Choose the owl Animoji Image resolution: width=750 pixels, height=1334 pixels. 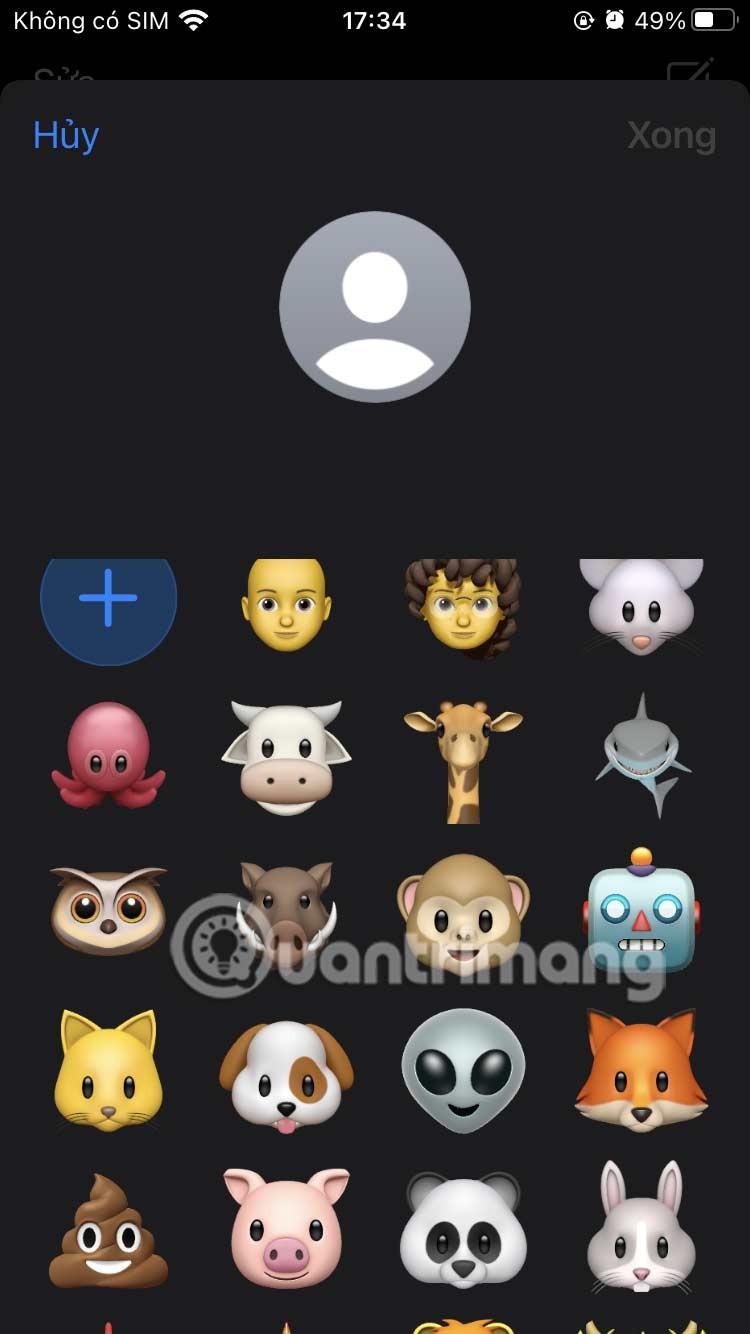click(x=108, y=910)
